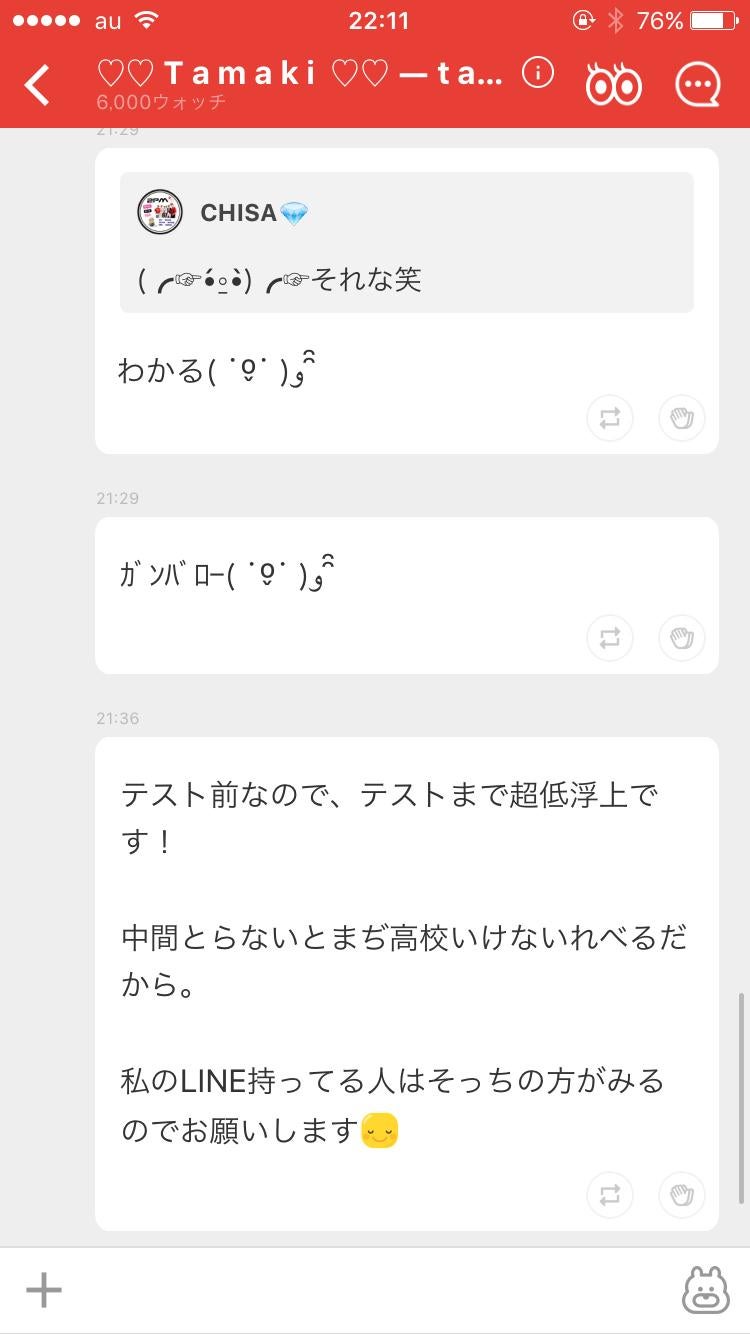This screenshot has width=750, height=1334.
Task: Open the rabbit sticker icon
Action: tap(706, 1290)
